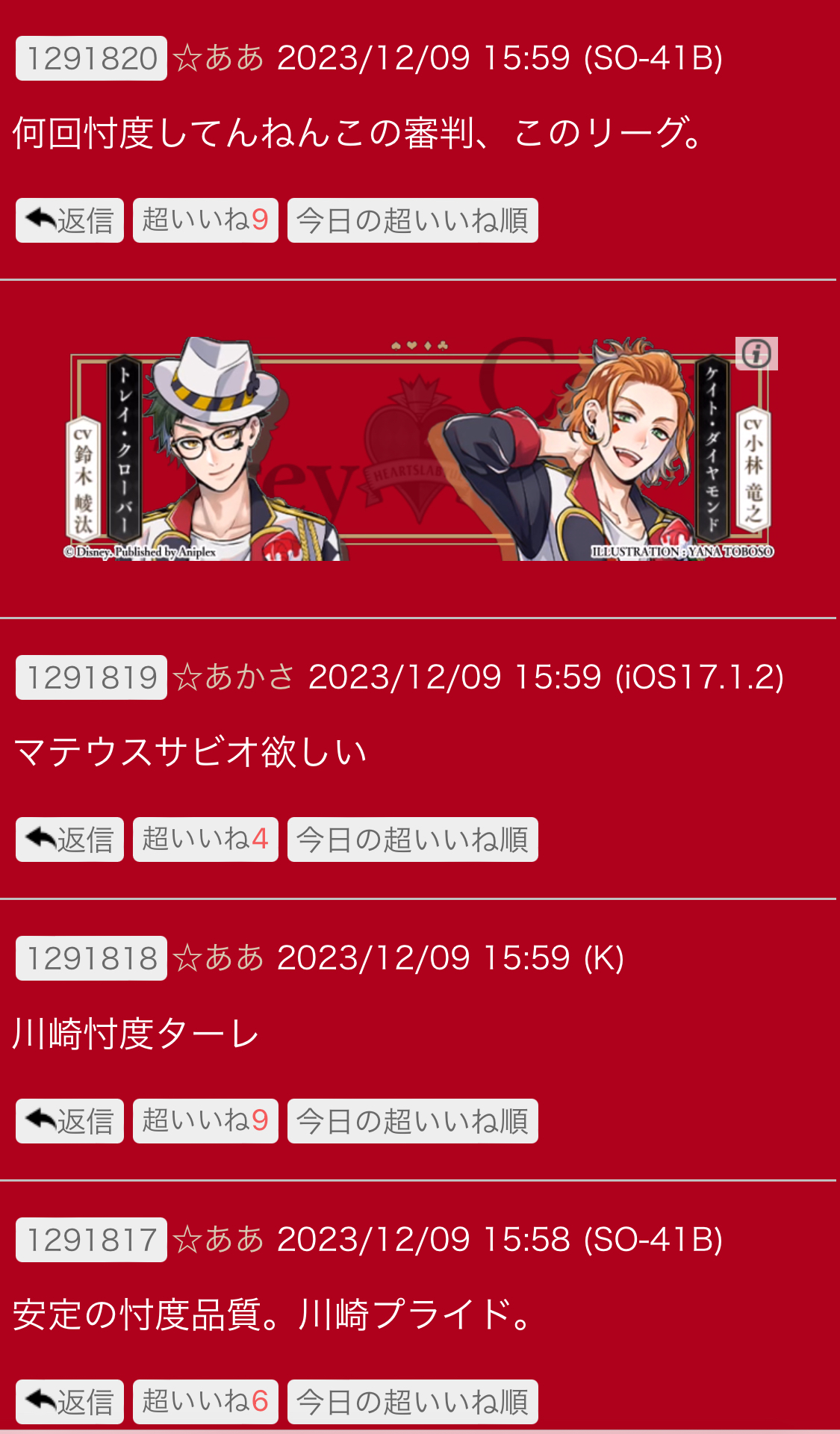840x1434 pixels.
Task: Open post number 1291819
Action: click(91, 677)
